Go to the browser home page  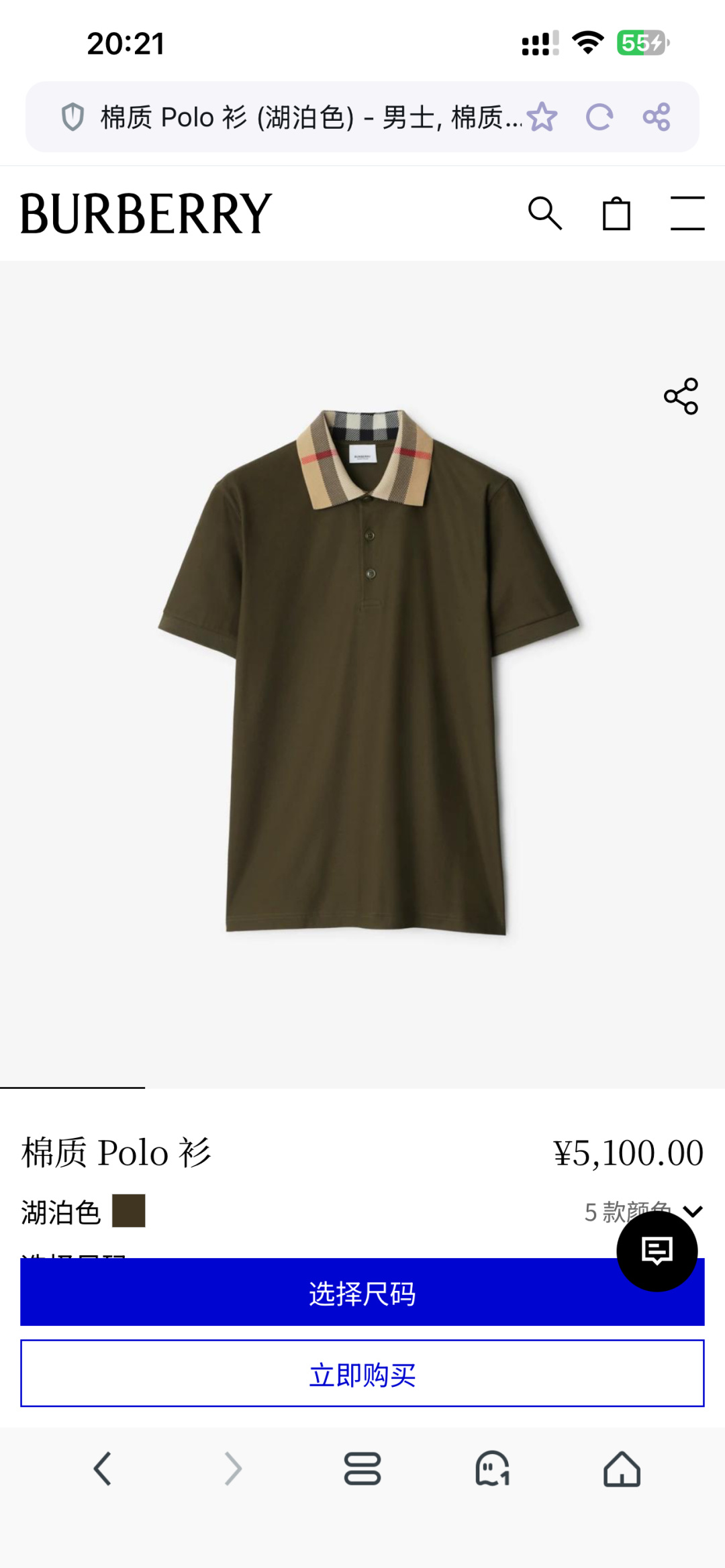point(622,1469)
